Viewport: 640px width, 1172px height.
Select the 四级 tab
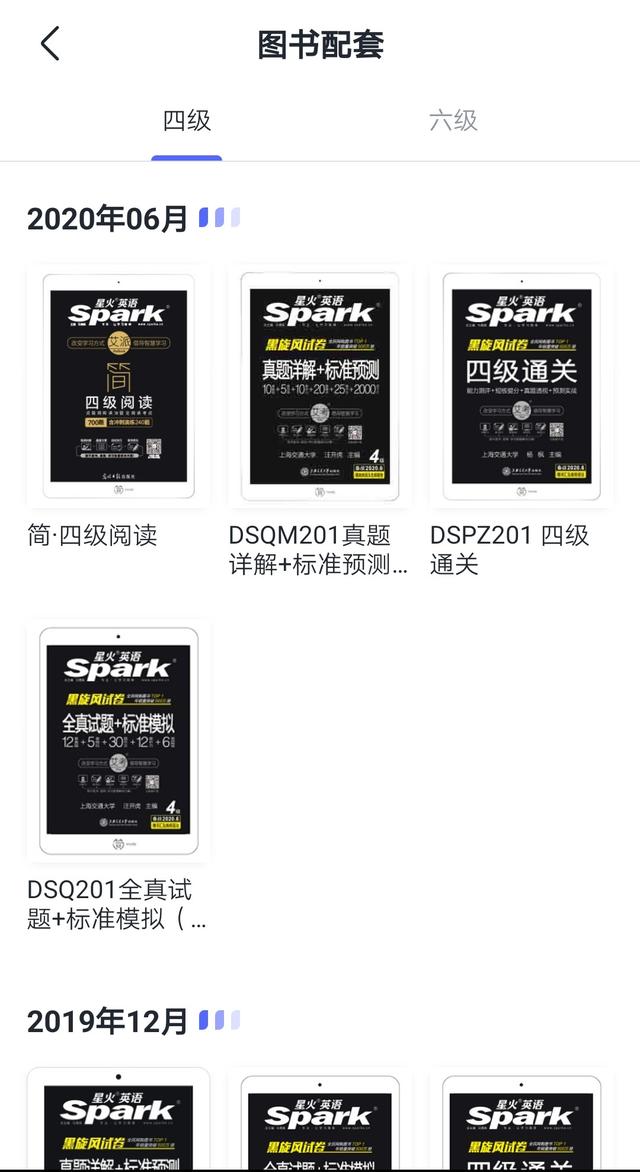(187, 120)
